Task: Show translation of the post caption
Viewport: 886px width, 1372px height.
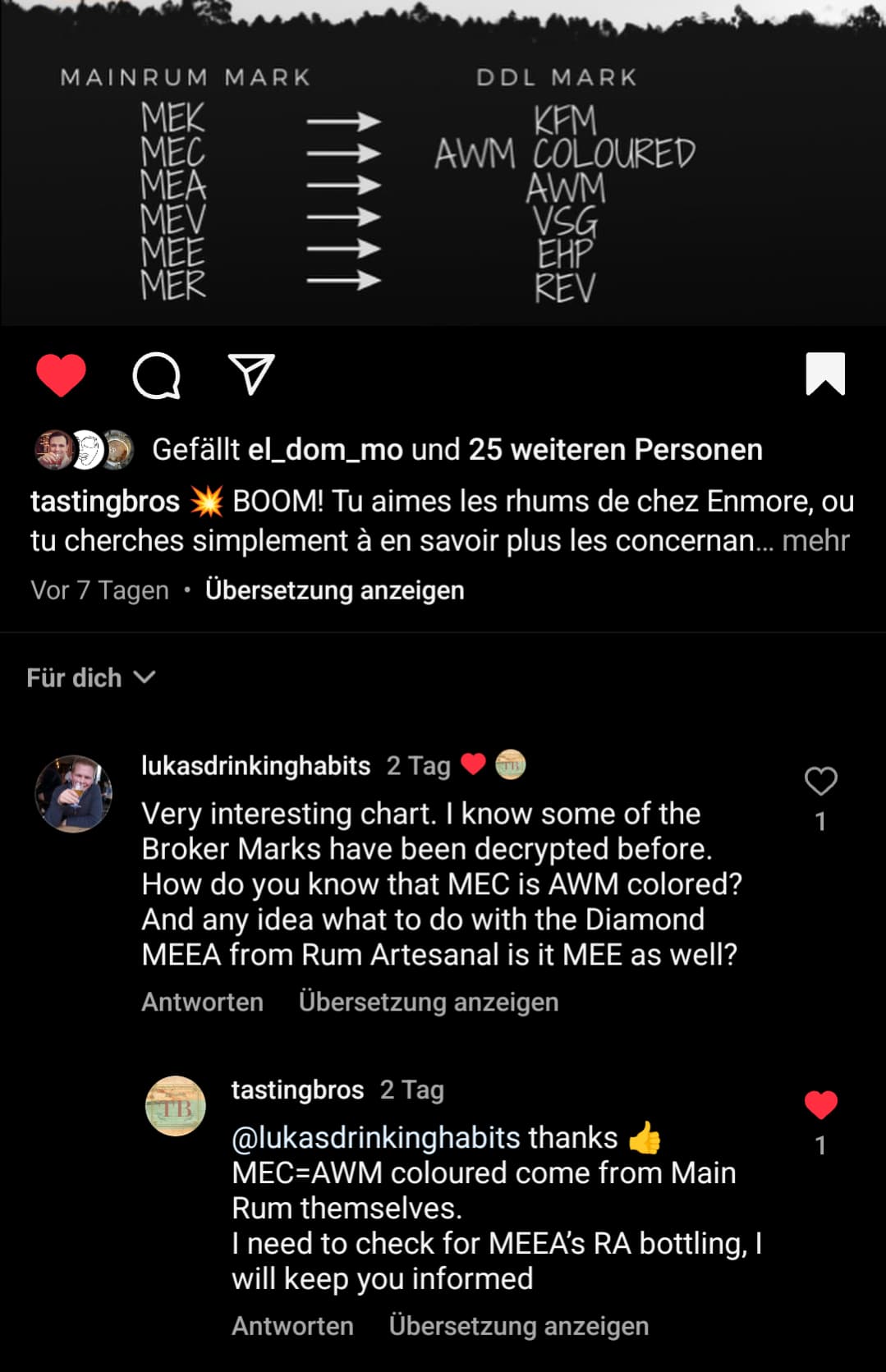Action: coord(334,590)
